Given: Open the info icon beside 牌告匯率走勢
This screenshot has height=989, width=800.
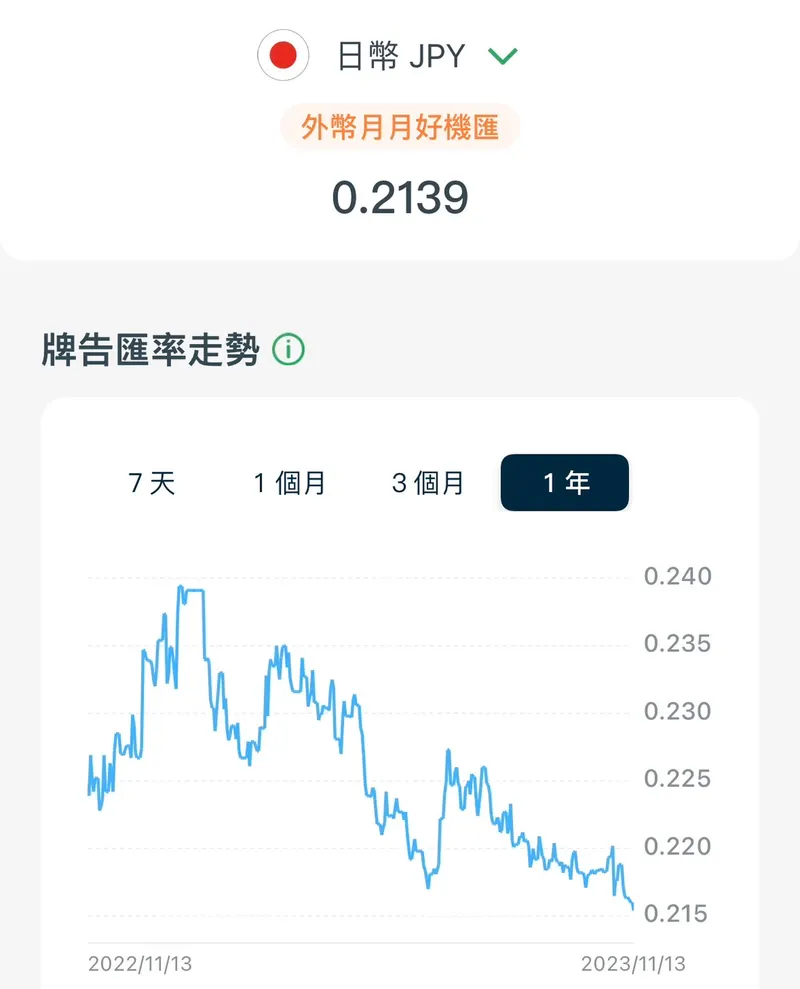Looking at the screenshot, I should pyautogui.click(x=288, y=351).
